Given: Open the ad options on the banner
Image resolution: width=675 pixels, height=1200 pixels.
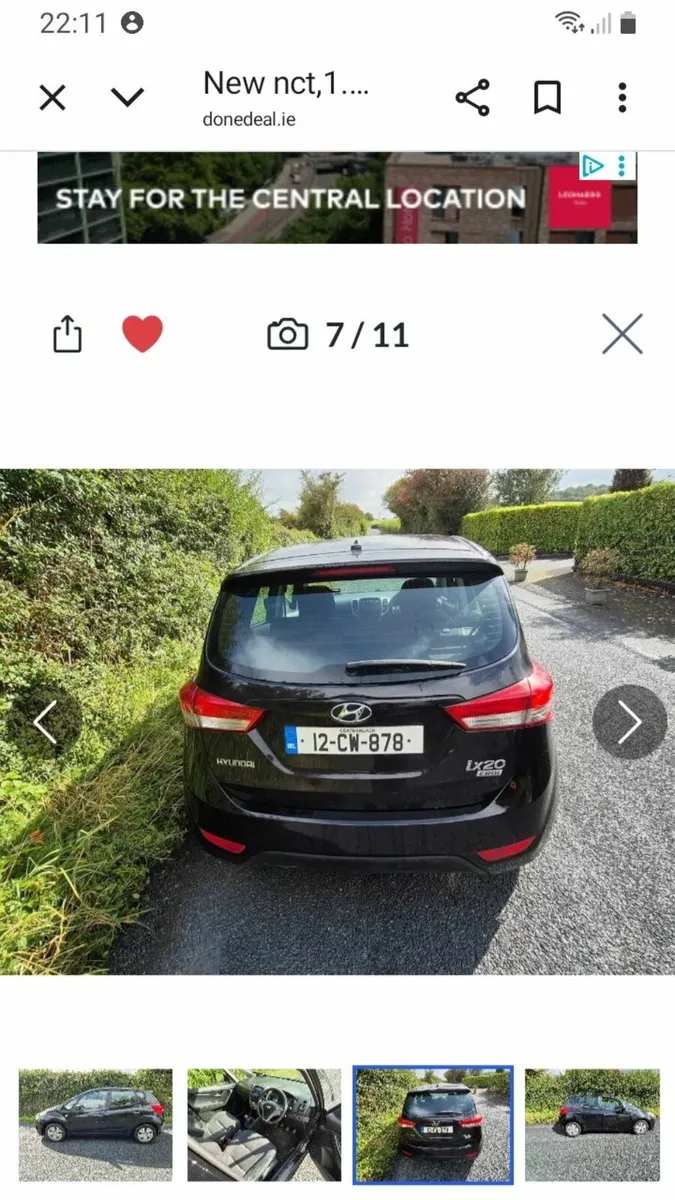Looking at the screenshot, I should tap(622, 166).
